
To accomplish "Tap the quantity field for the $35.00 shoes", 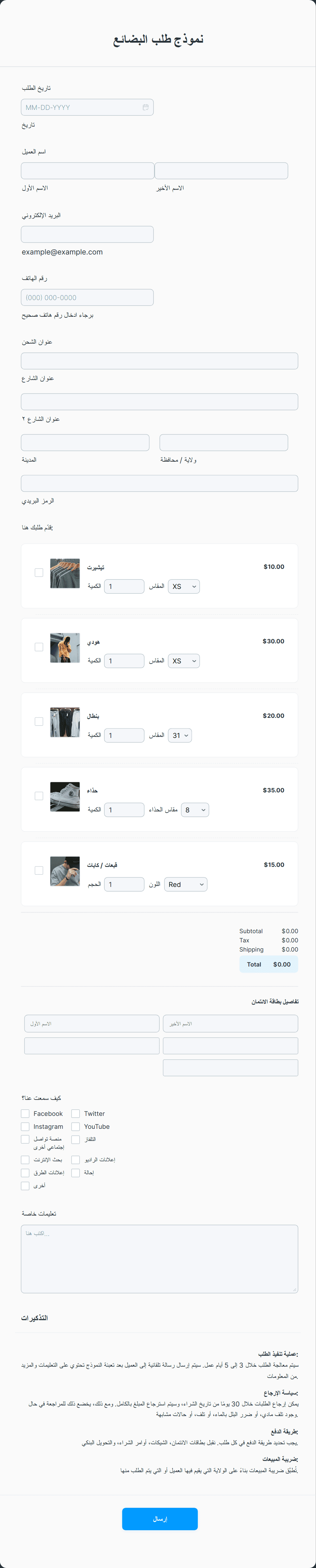I will pos(124,810).
